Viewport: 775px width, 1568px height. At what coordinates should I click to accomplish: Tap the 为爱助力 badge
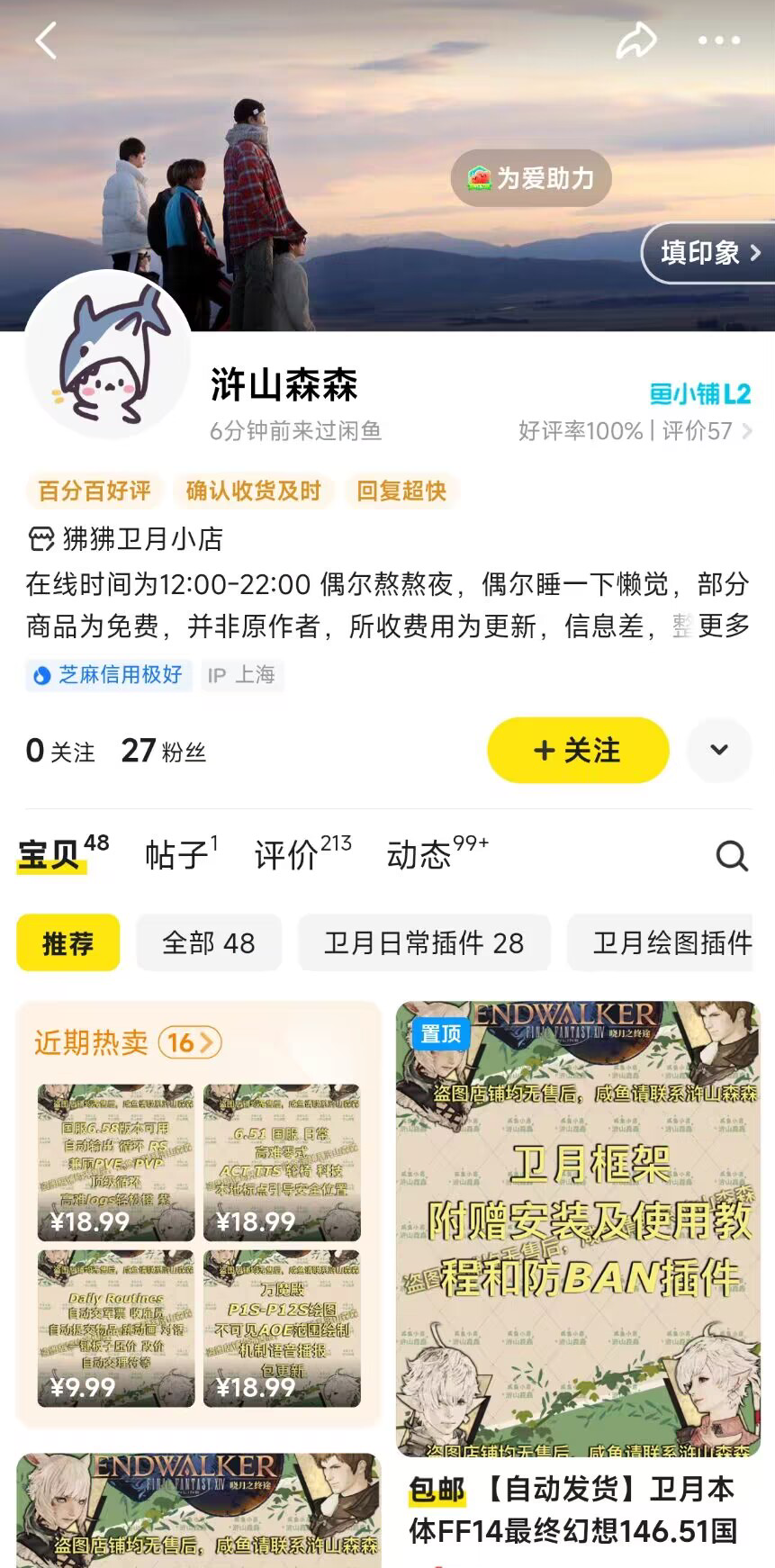[531, 178]
